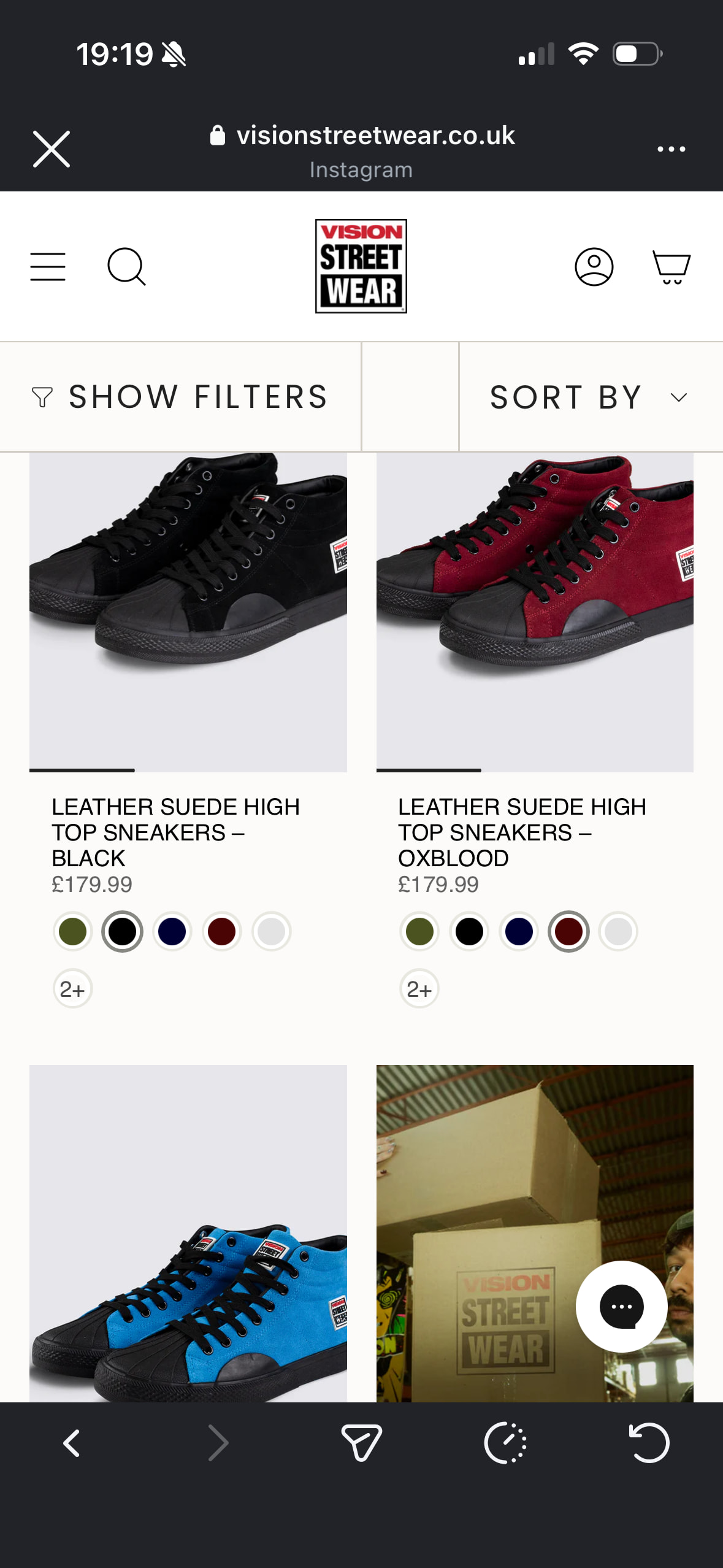Open the browser overflow menu
The height and width of the screenshot is (1568, 723).
coord(671,149)
